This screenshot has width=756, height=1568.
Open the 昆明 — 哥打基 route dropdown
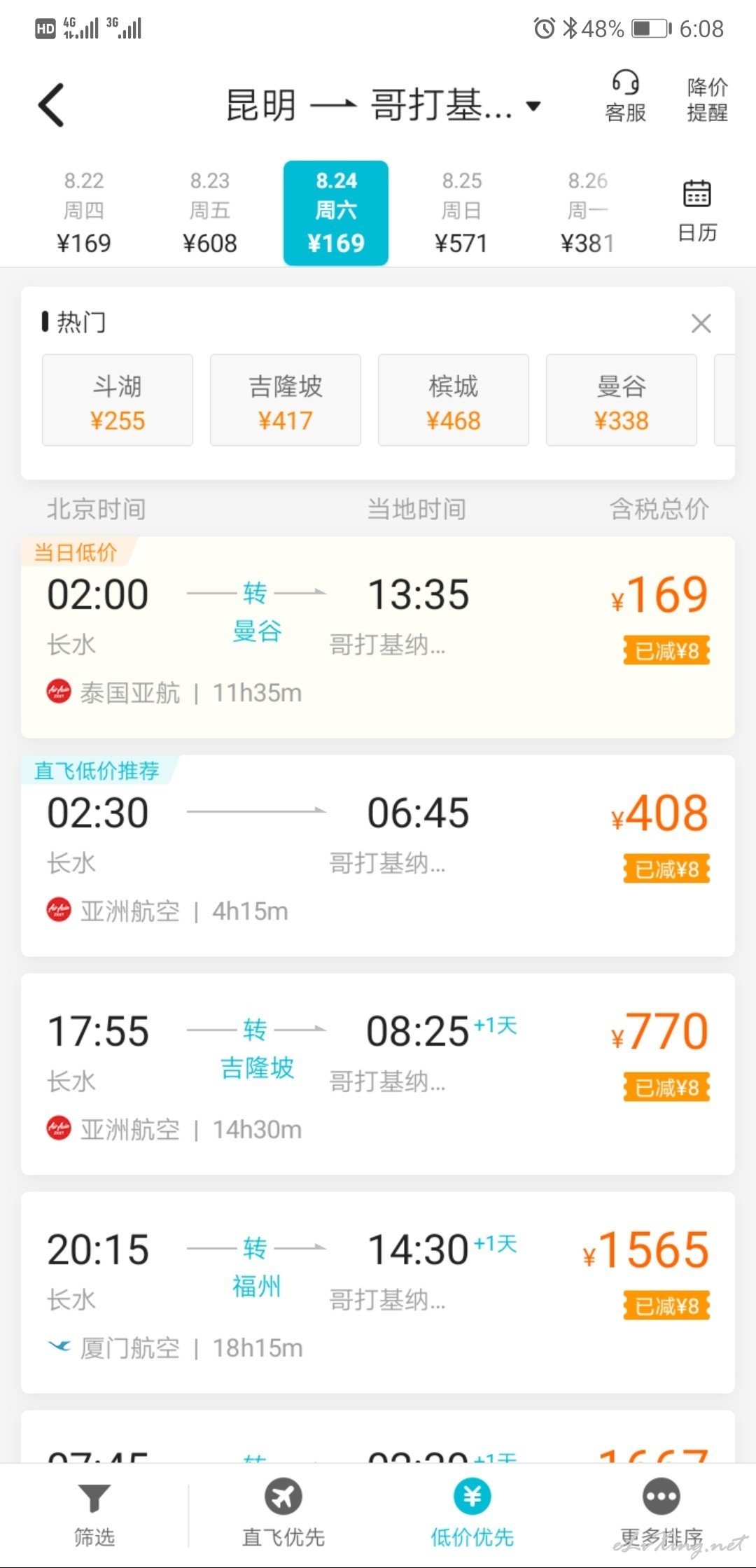[383, 106]
